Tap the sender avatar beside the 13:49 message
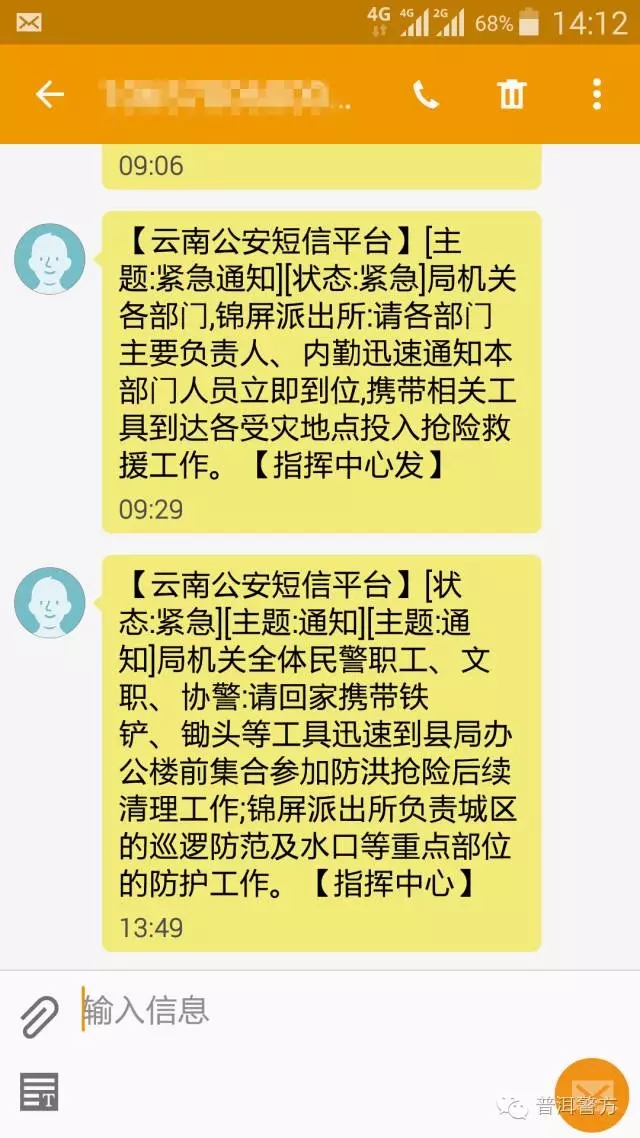This screenshot has height=1138, width=640. (49, 602)
